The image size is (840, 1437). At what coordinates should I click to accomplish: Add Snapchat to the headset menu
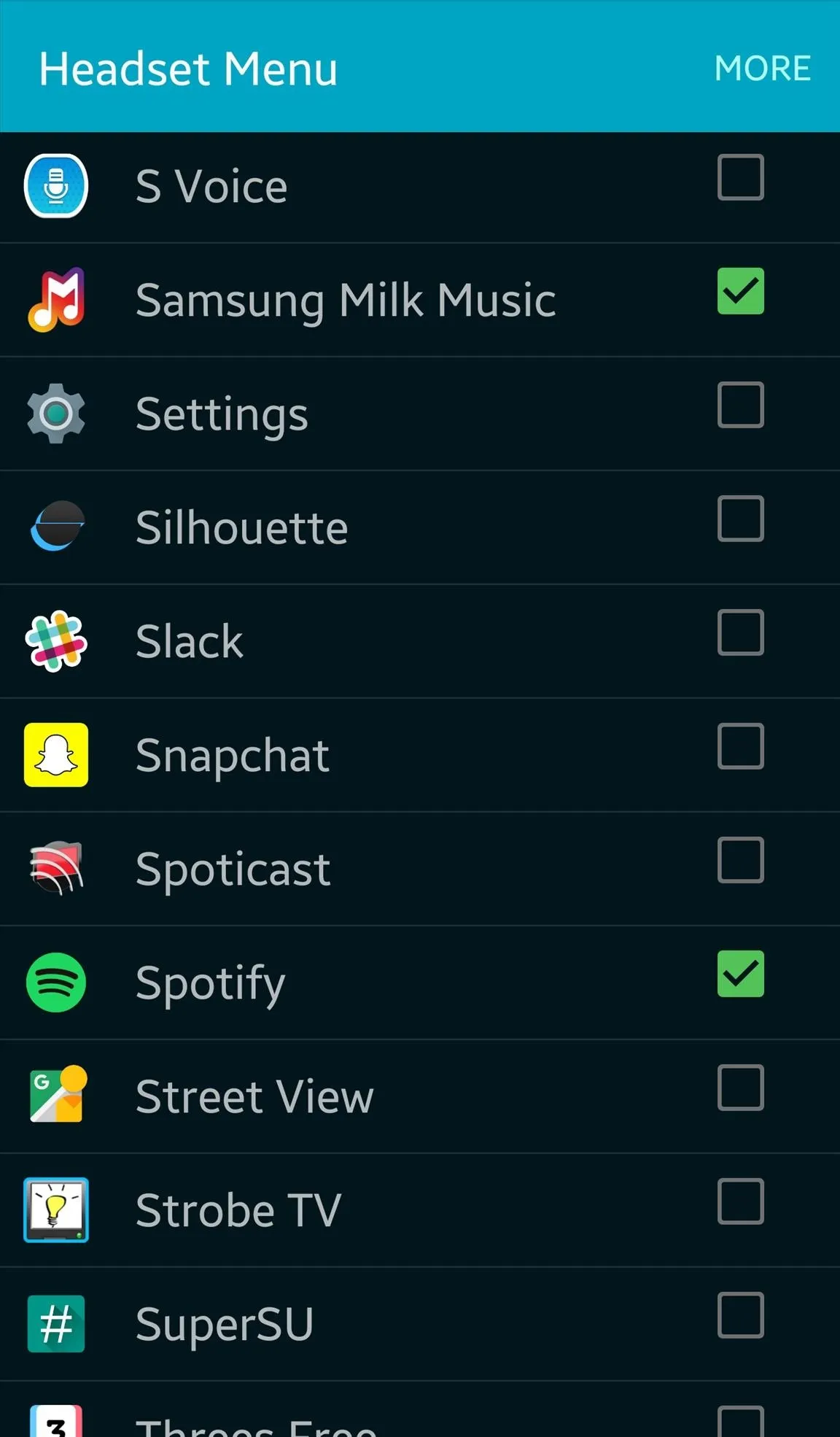(741, 746)
